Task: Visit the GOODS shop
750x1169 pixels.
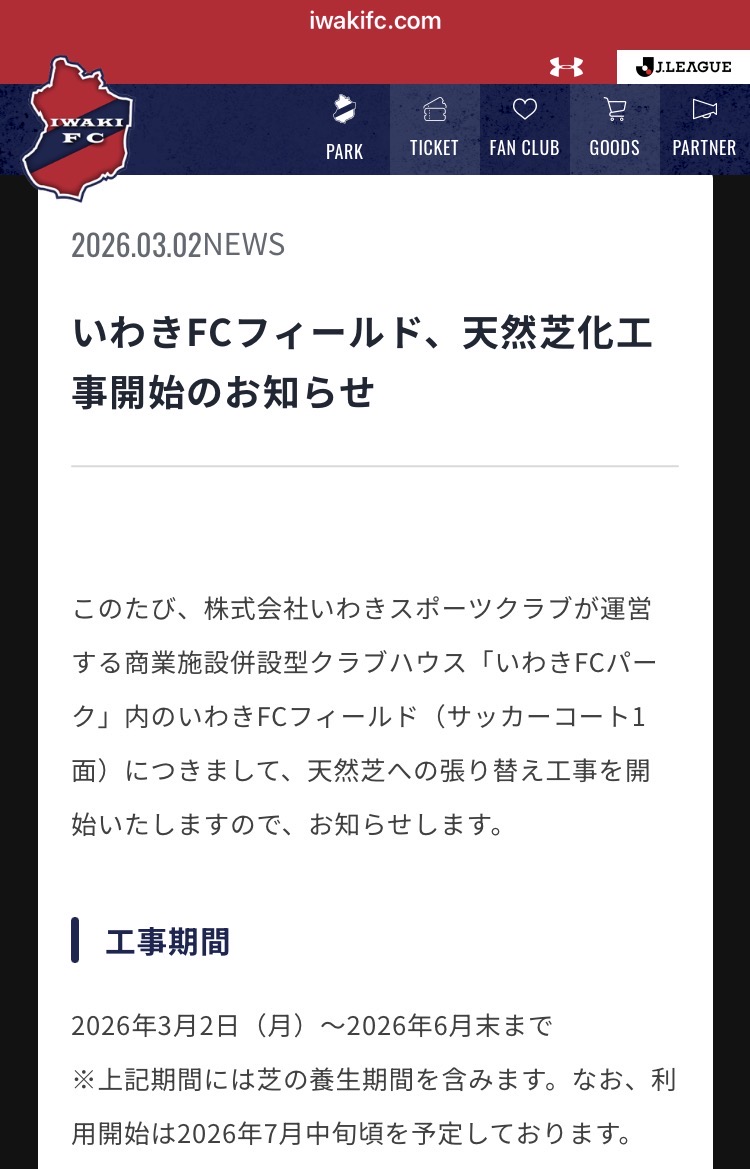Action: pyautogui.click(x=614, y=129)
